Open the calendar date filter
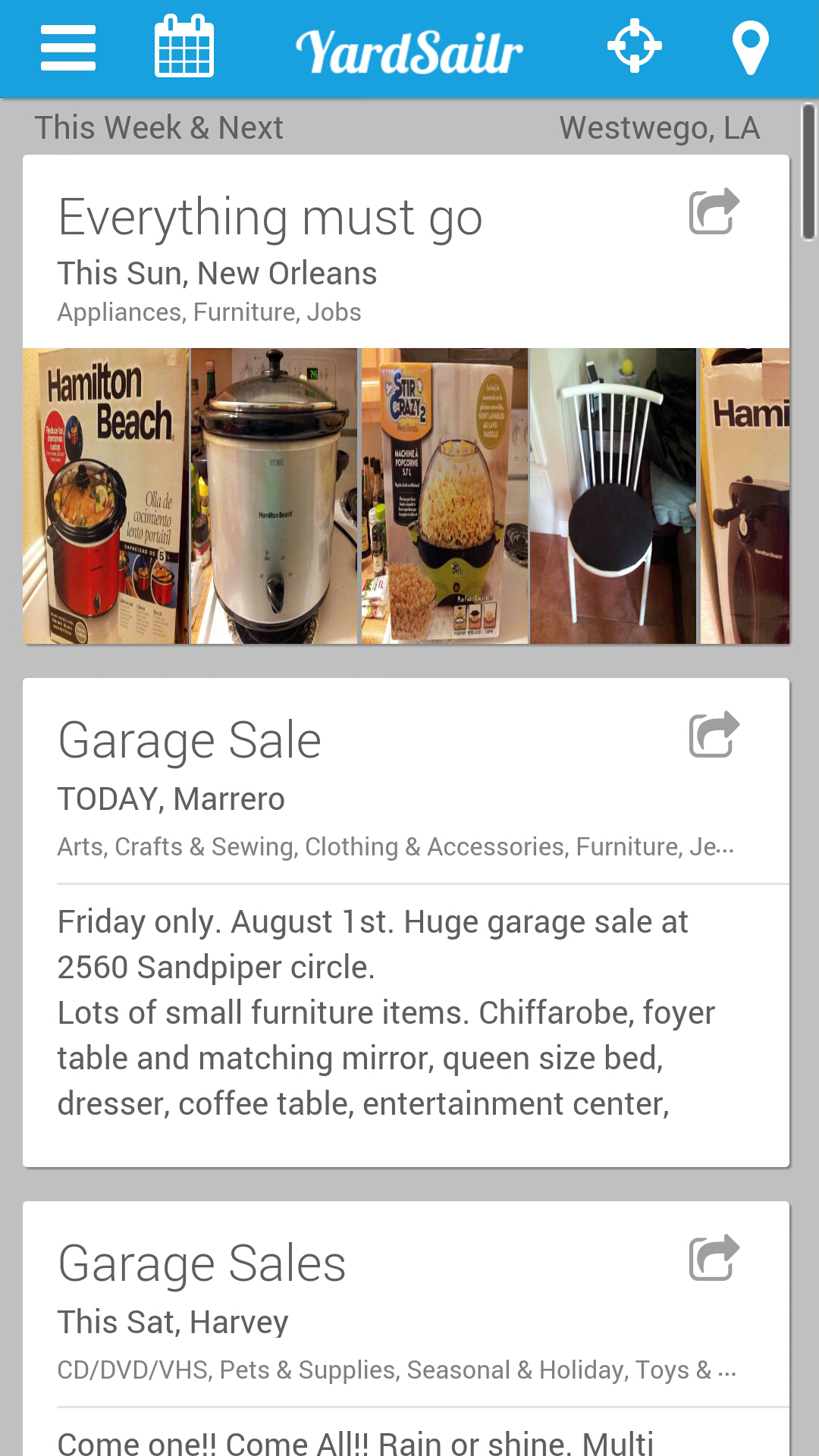 (x=184, y=47)
